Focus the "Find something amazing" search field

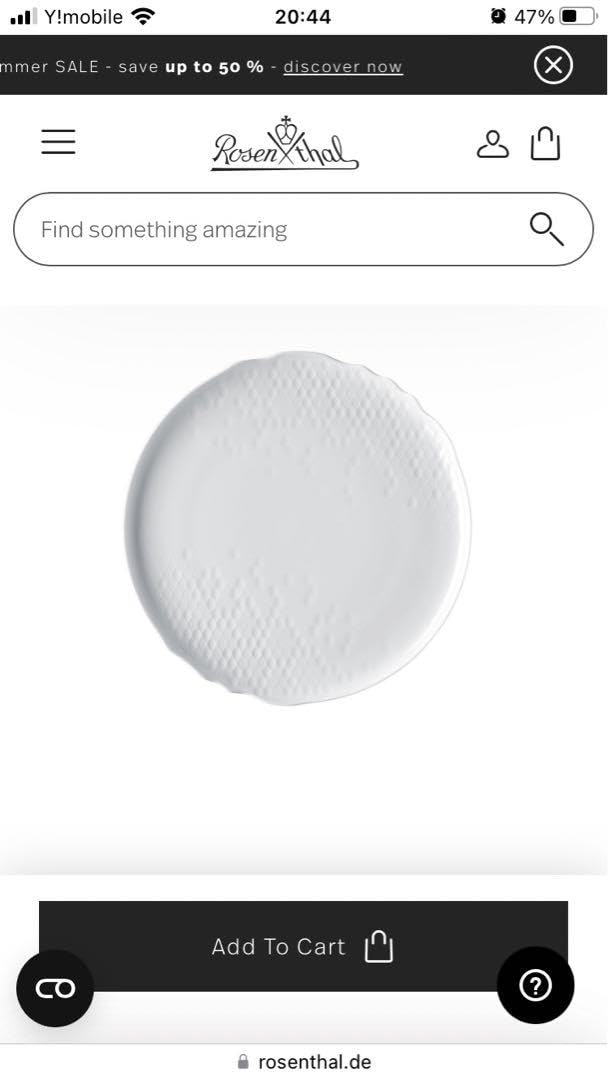pyautogui.click(x=270, y=230)
